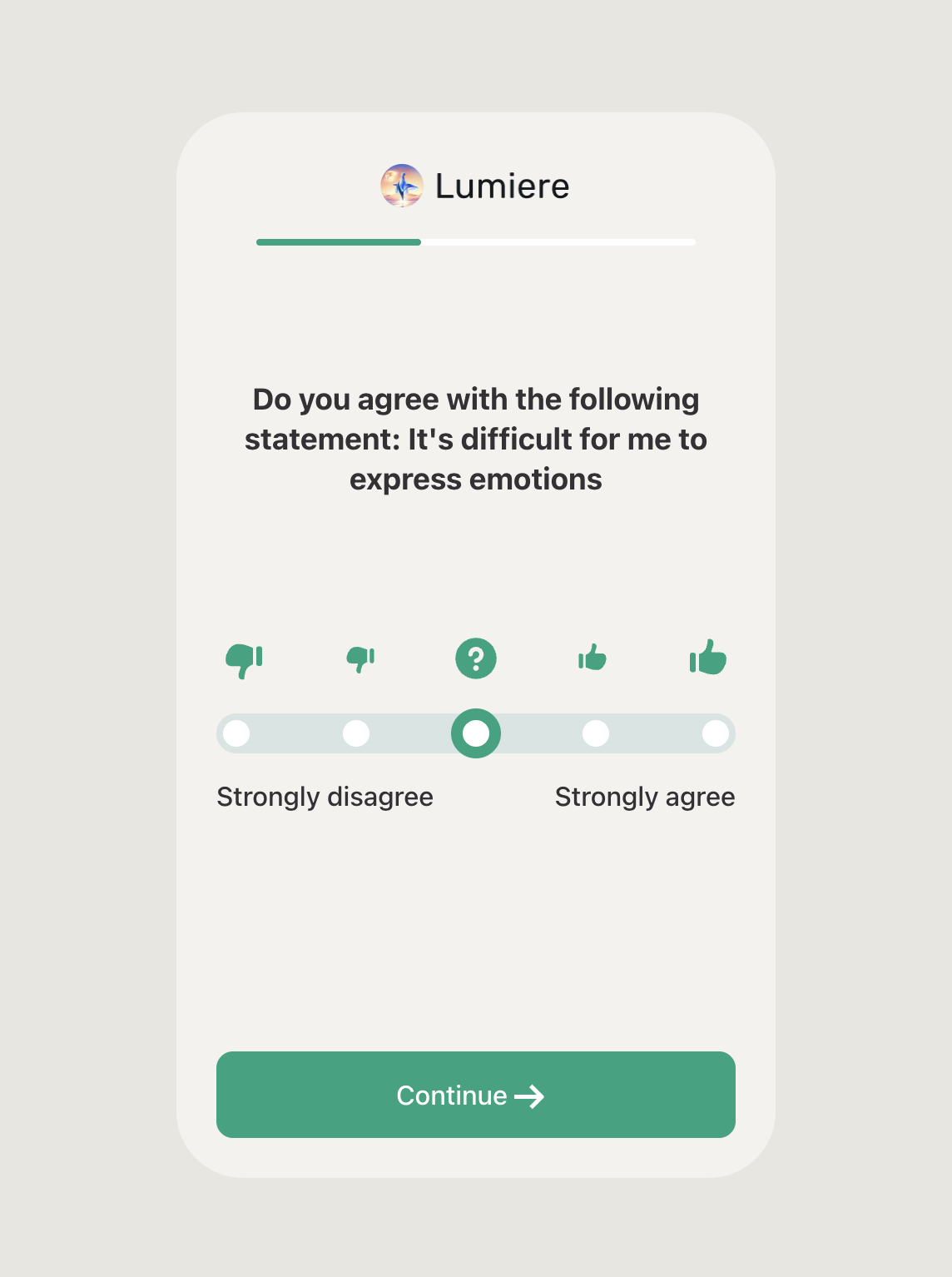The height and width of the screenshot is (1277, 952).
Task: Tap the neutral question mark icon
Action: pyautogui.click(x=476, y=658)
